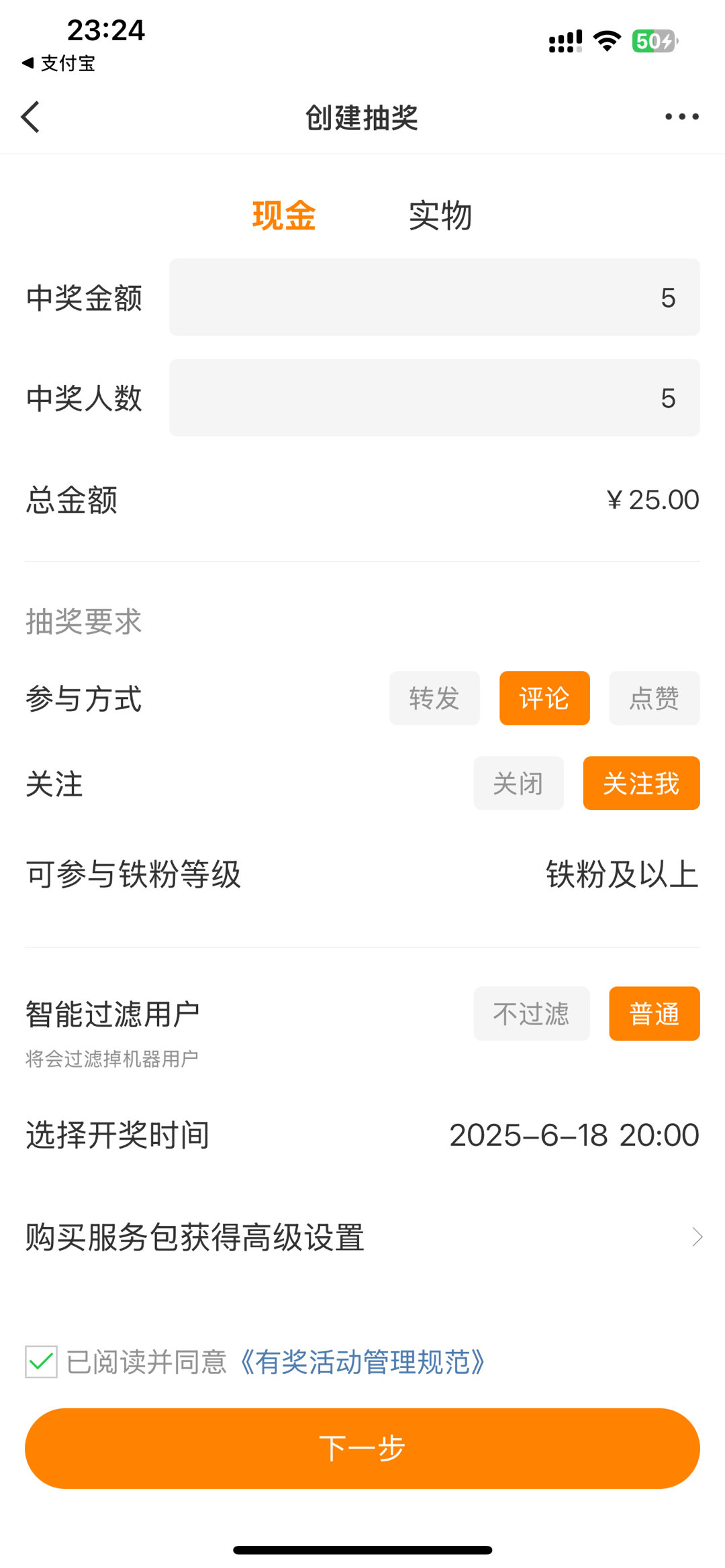
Task: Open the 《有奖活动管理规范》 link
Action: (362, 1362)
